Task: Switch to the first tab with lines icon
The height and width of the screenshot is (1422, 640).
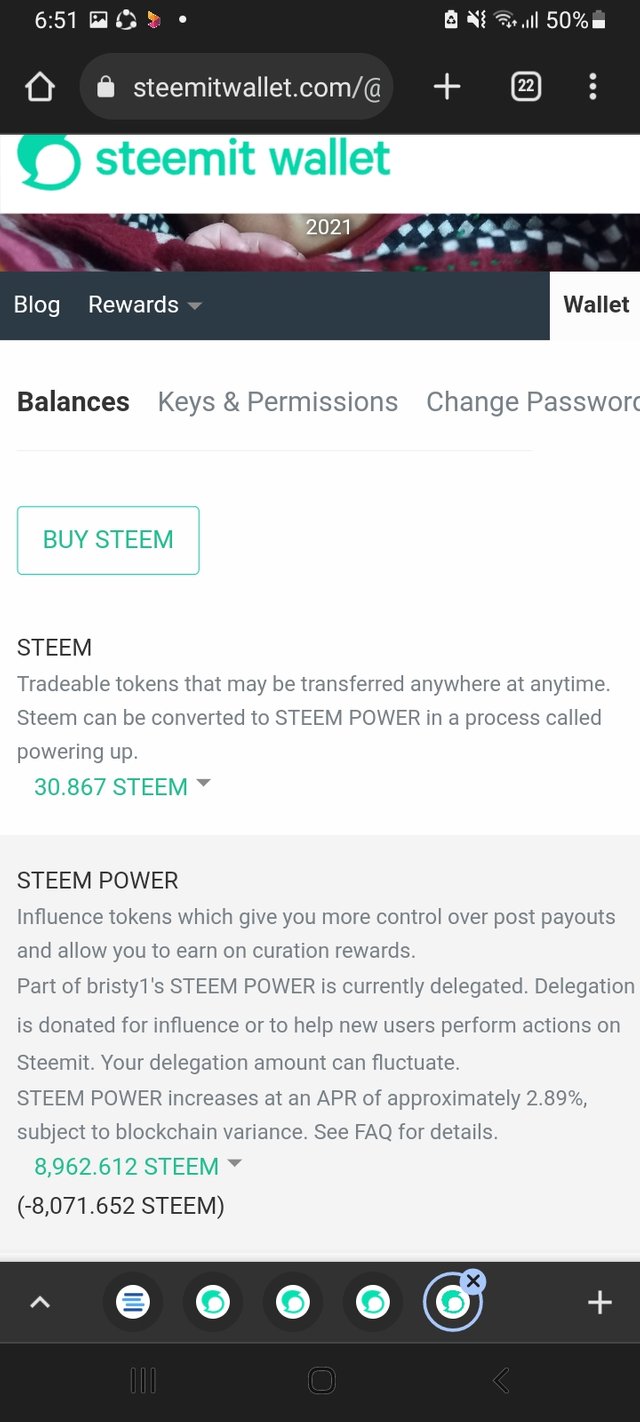Action: [x=132, y=1302]
